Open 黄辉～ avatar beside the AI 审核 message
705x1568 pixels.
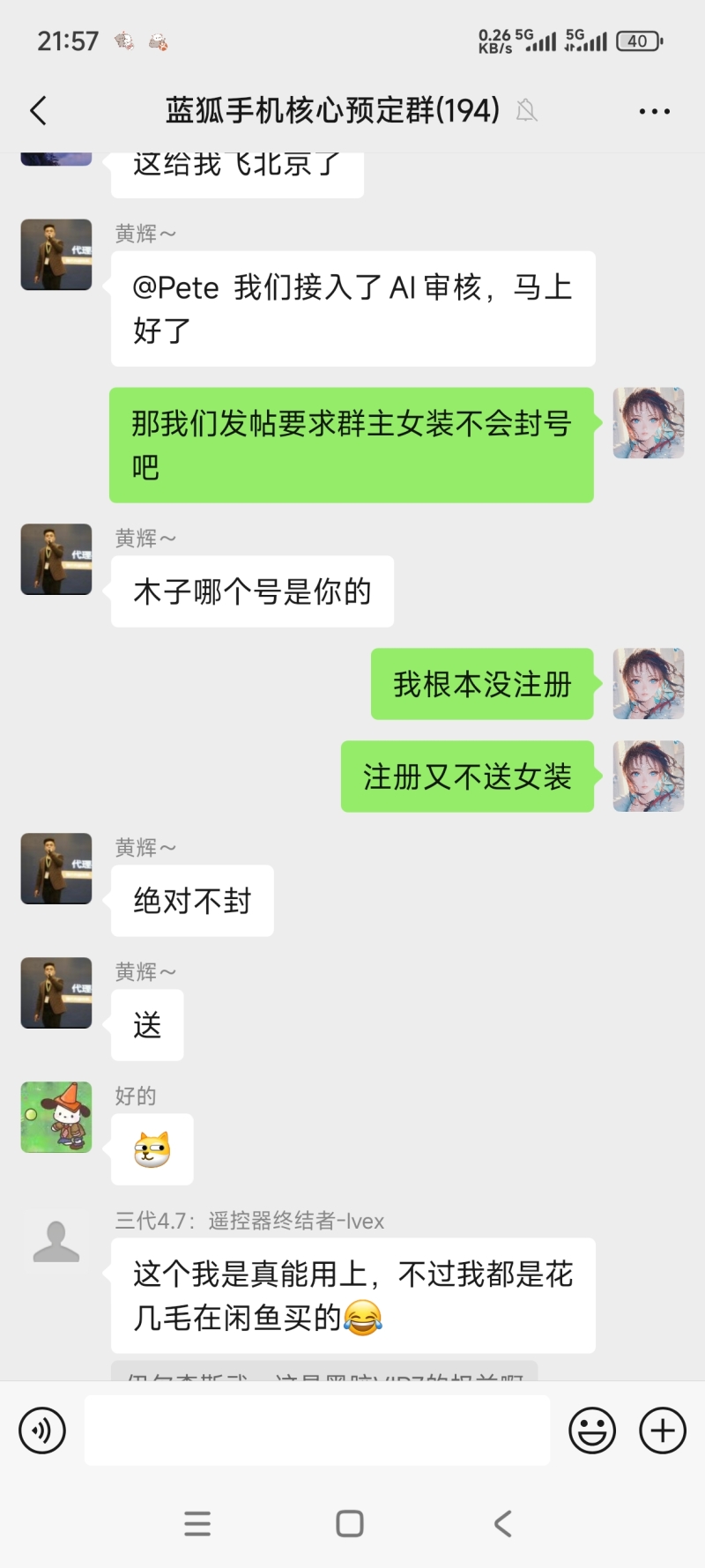click(56, 255)
